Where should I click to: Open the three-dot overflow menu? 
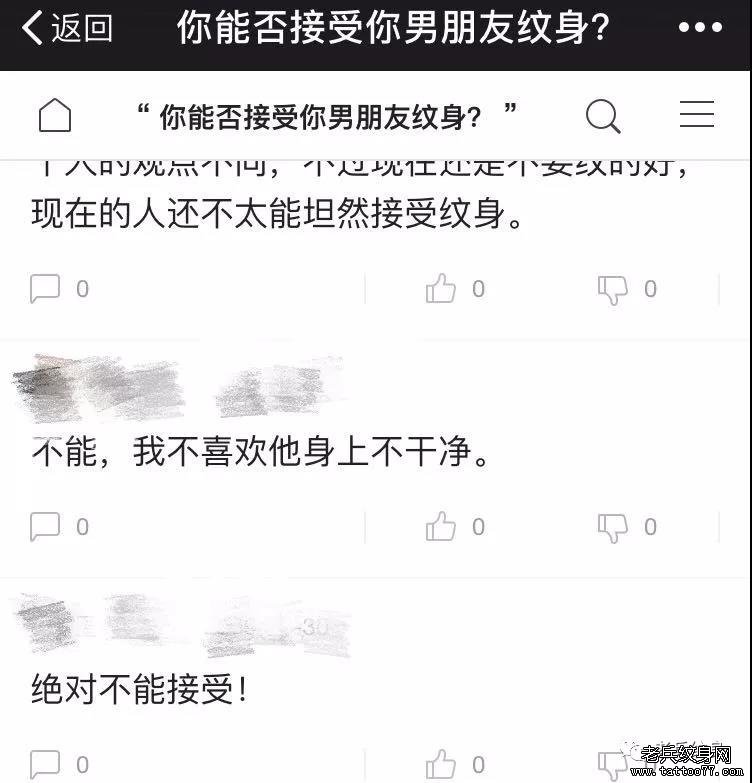coord(699,28)
